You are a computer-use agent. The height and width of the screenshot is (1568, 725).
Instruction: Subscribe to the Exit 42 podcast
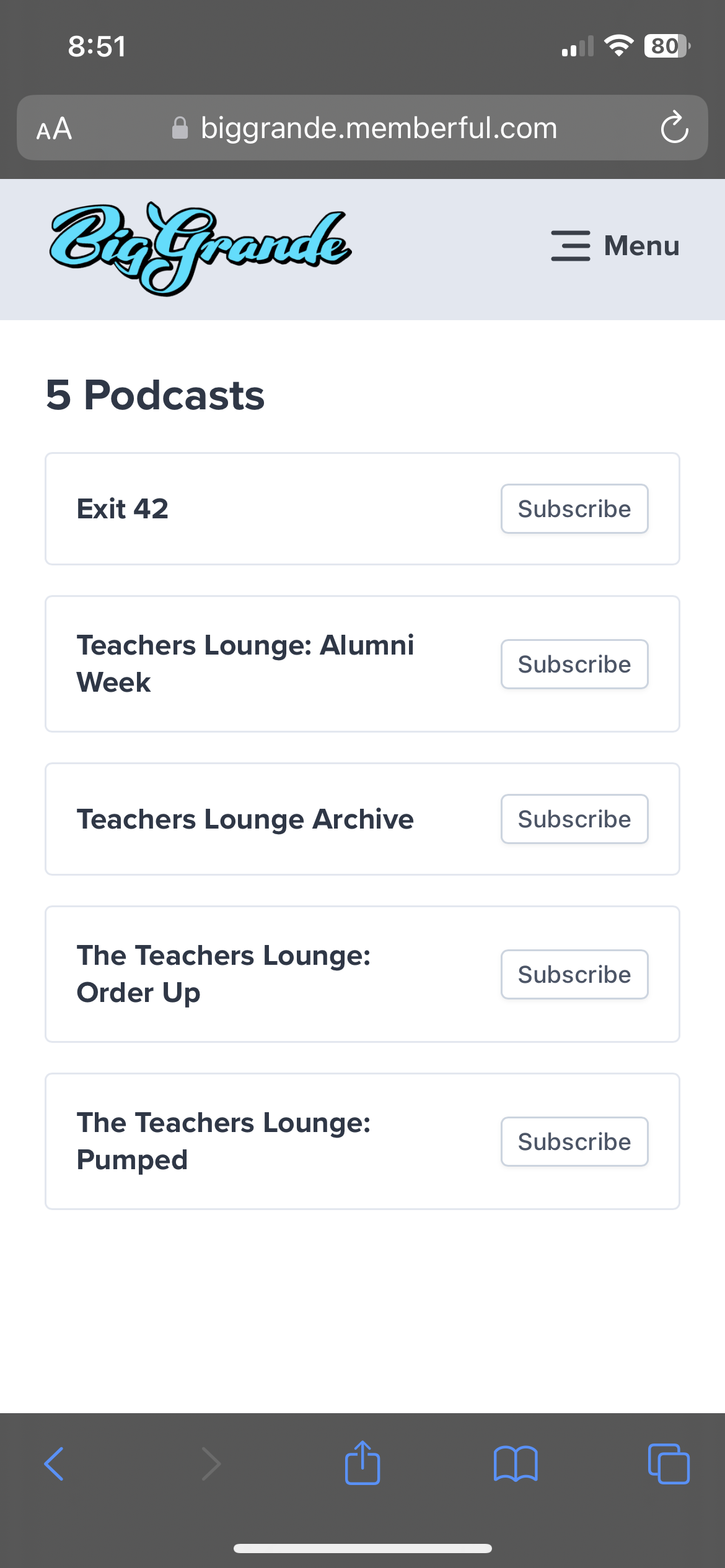click(574, 509)
